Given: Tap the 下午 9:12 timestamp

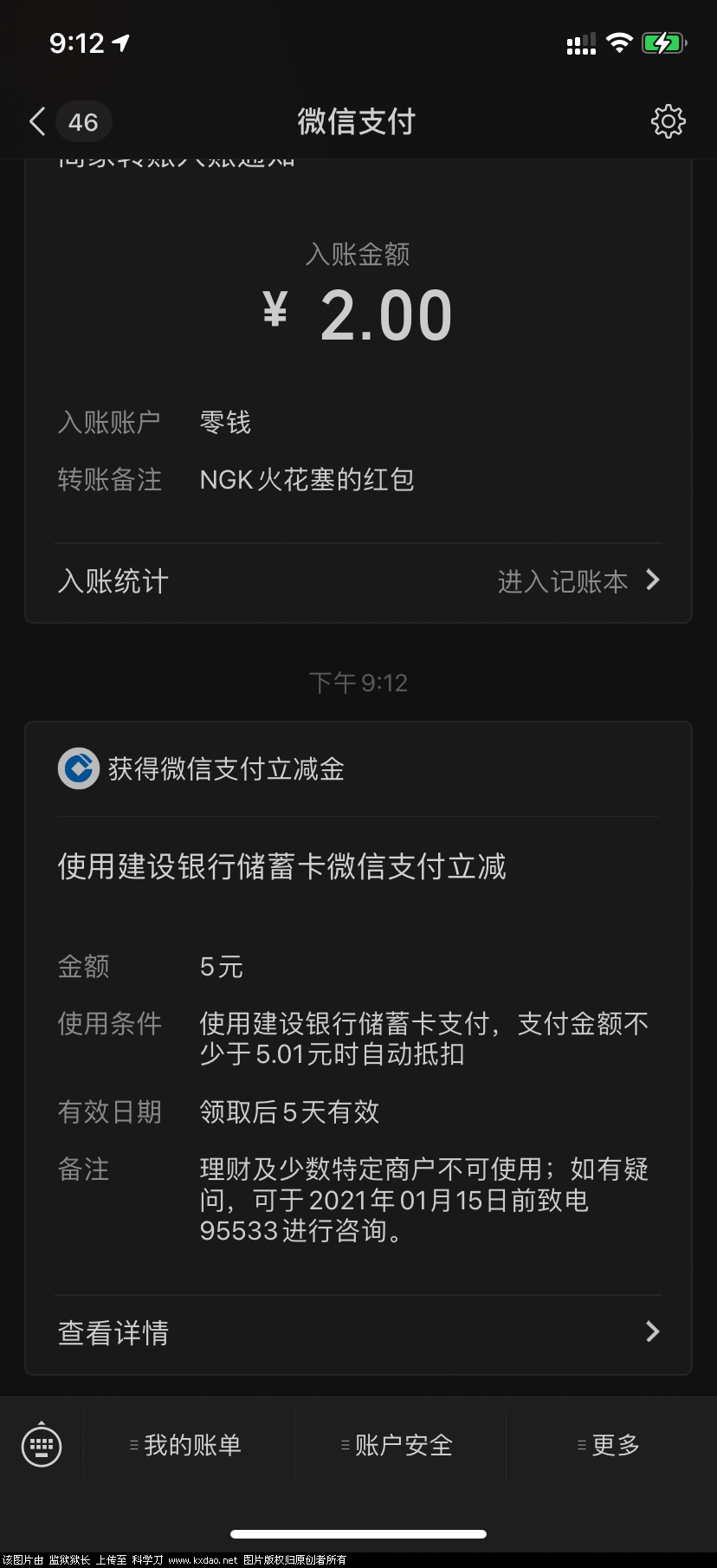Looking at the screenshot, I should [x=358, y=683].
